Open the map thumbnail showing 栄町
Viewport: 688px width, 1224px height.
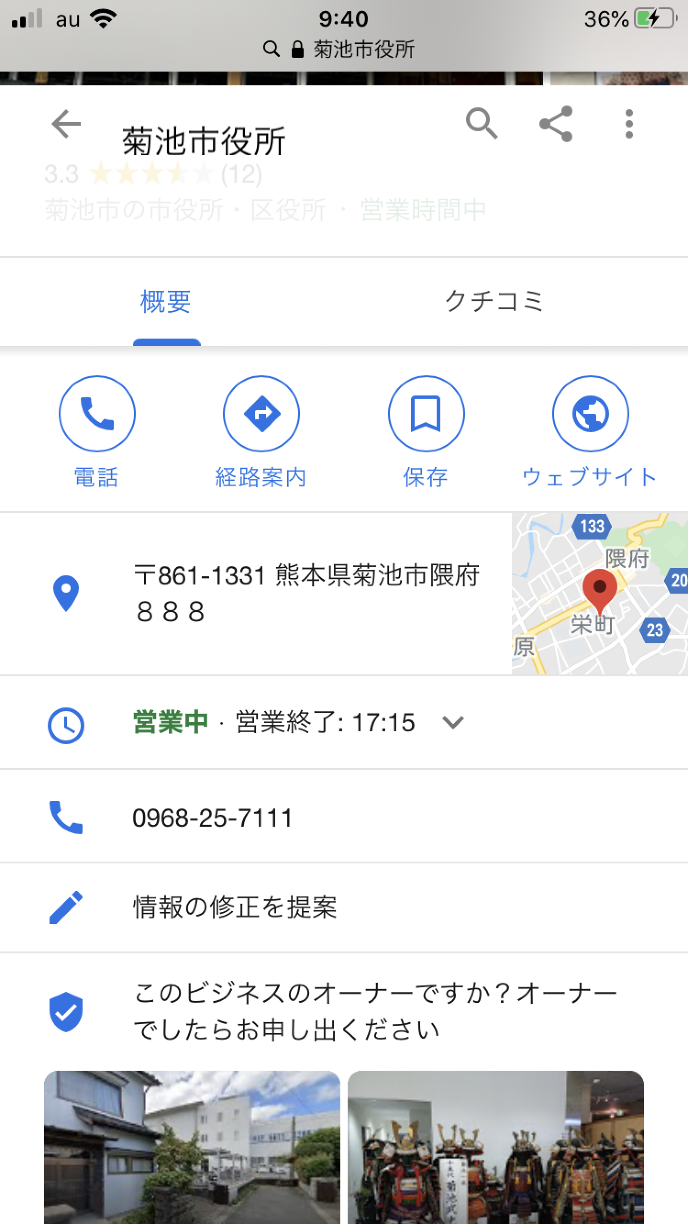coord(599,594)
